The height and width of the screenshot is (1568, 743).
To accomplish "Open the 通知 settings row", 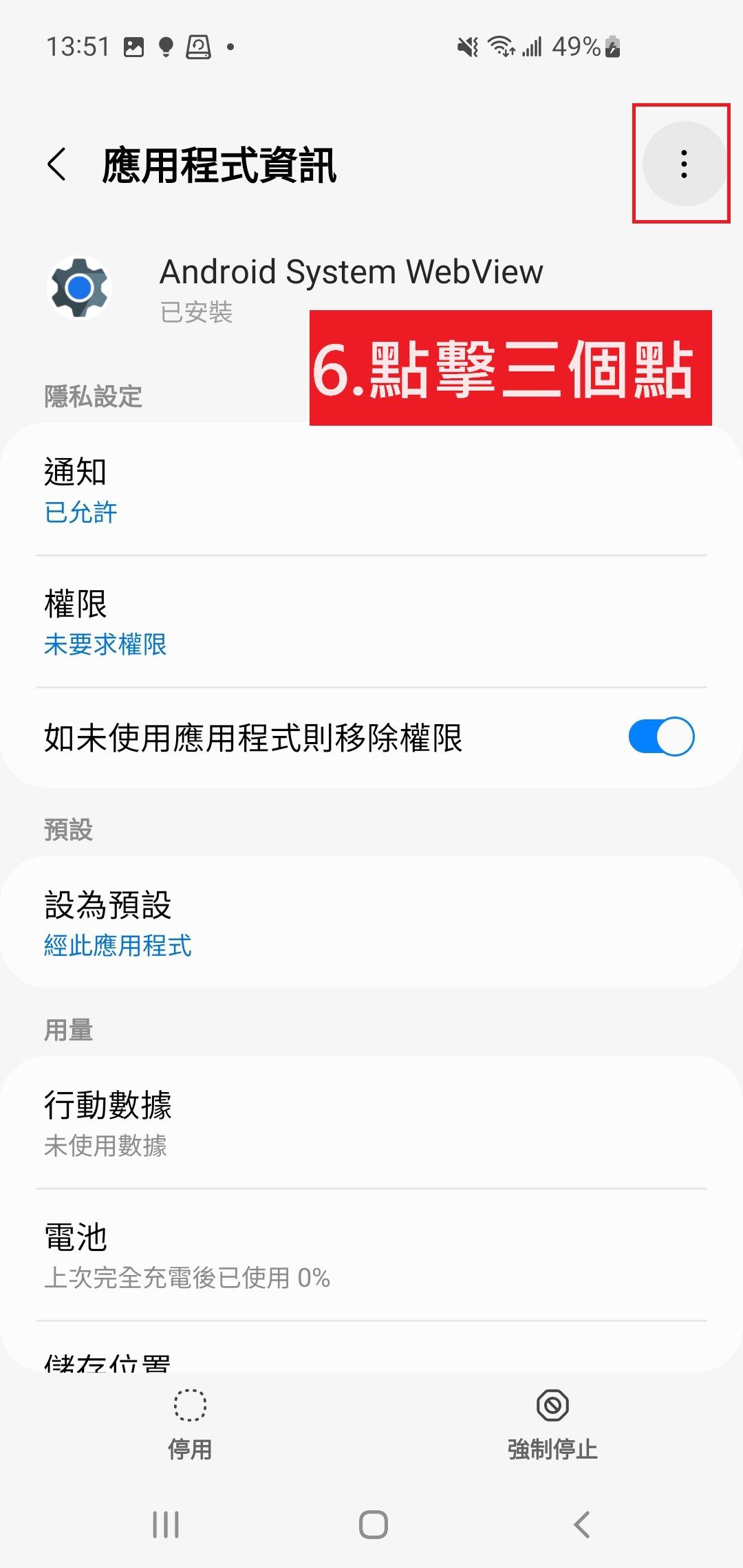I will (x=371, y=490).
